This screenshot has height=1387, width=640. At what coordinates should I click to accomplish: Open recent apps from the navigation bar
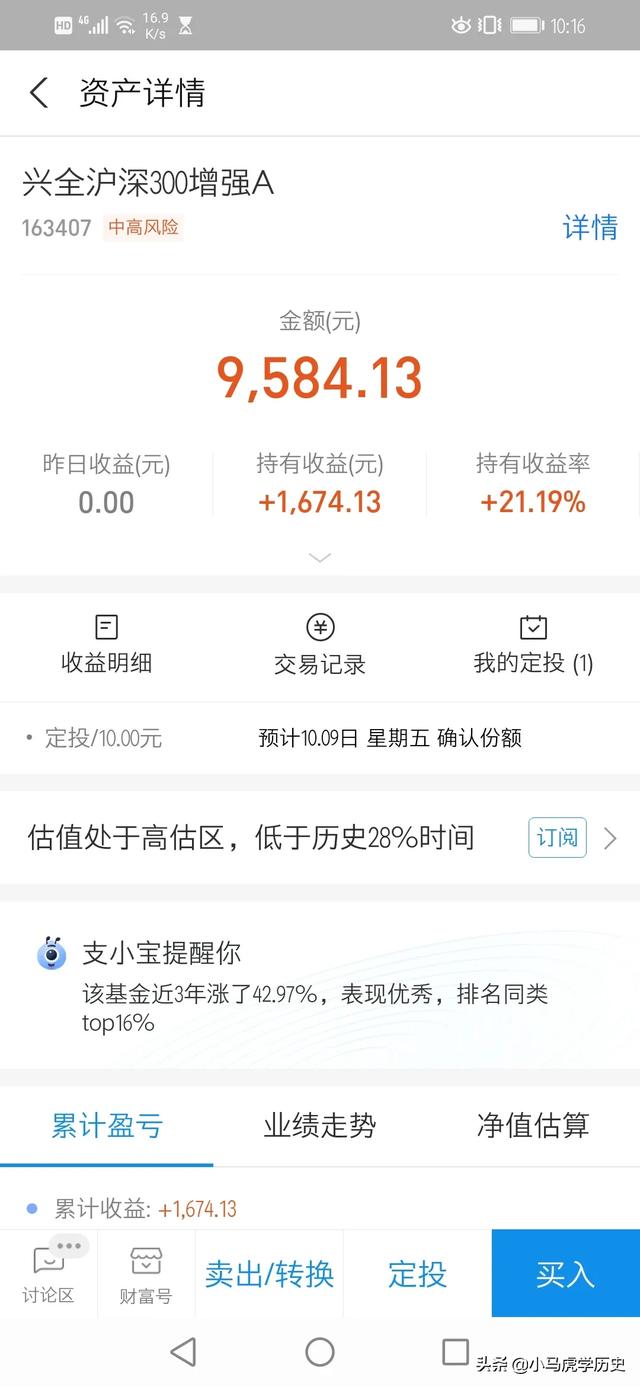(455, 1352)
